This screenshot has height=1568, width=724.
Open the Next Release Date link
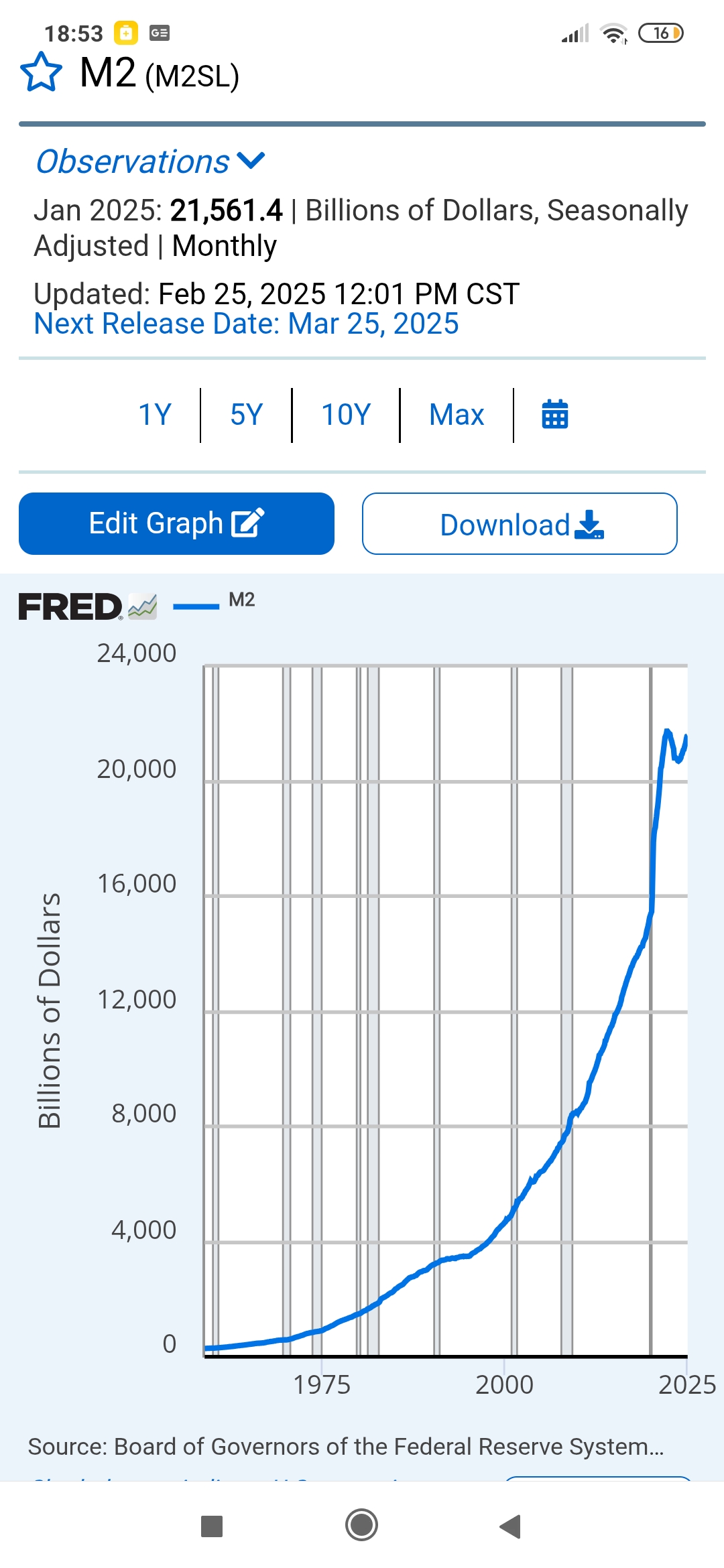coord(246,324)
